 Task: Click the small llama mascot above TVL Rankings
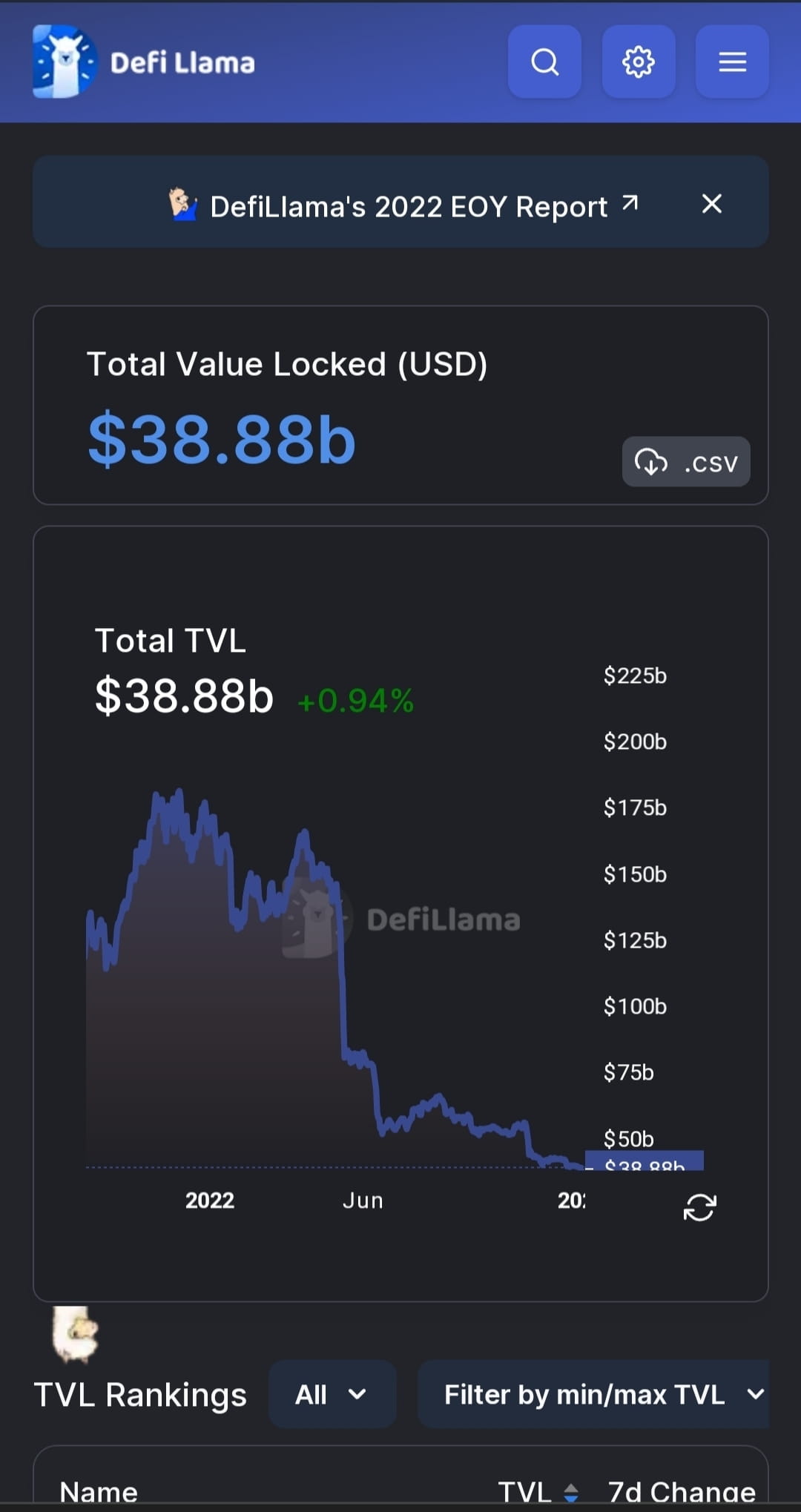76,1335
